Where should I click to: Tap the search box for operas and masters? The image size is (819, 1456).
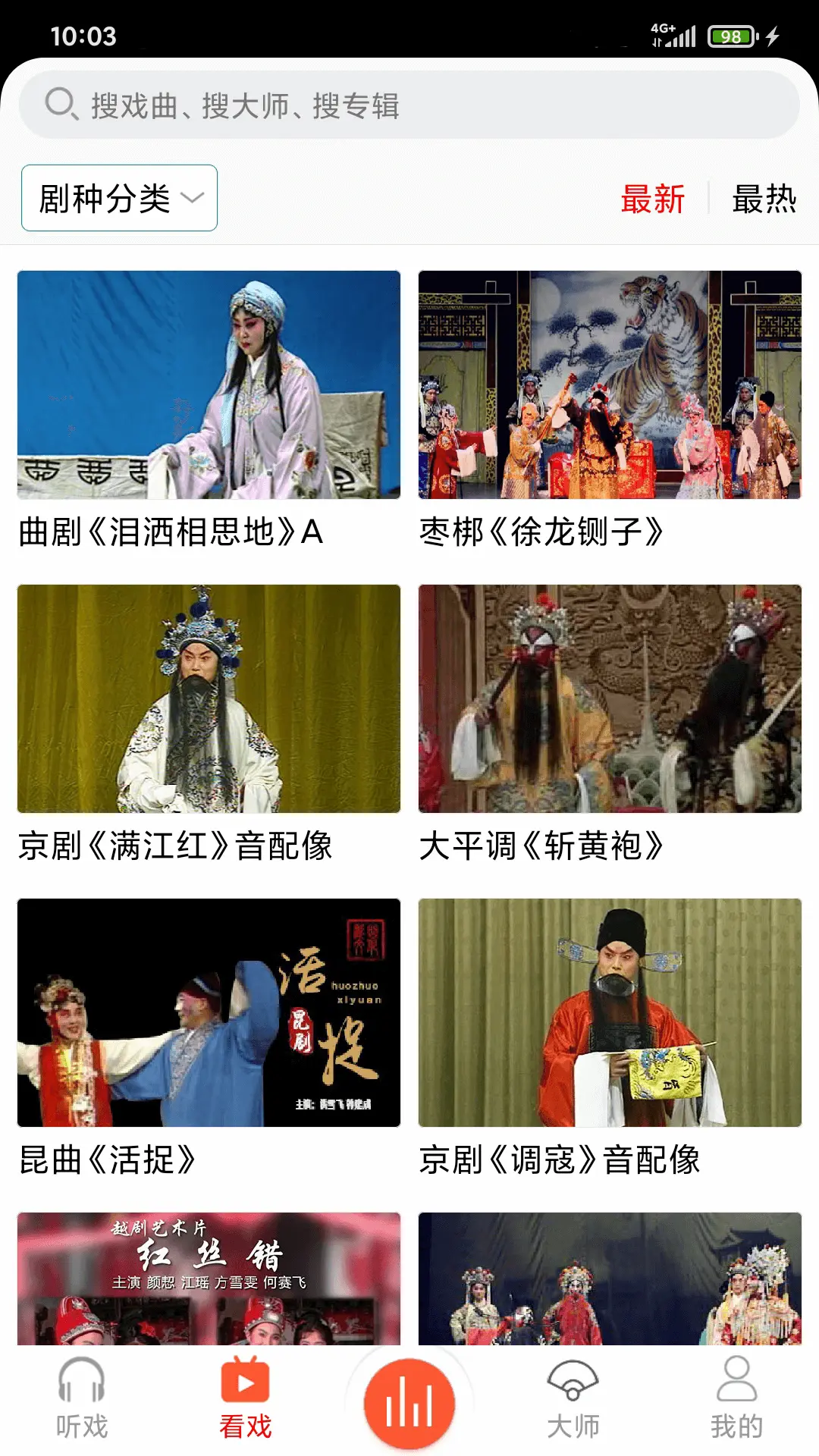click(x=409, y=105)
